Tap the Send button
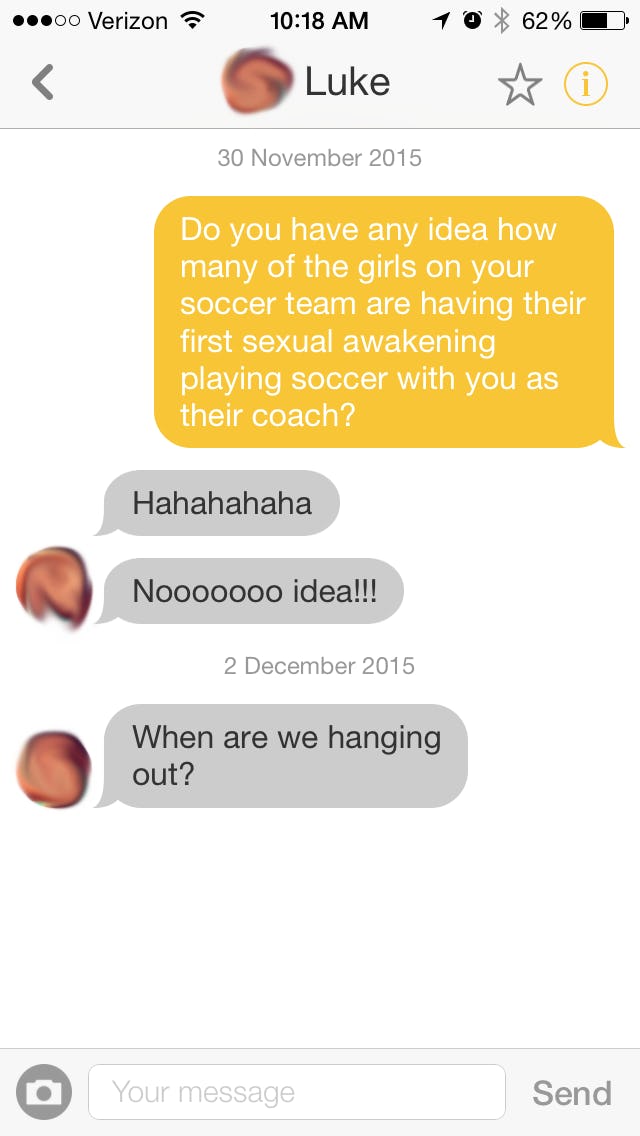Viewport: 640px width, 1136px height. click(x=572, y=1093)
